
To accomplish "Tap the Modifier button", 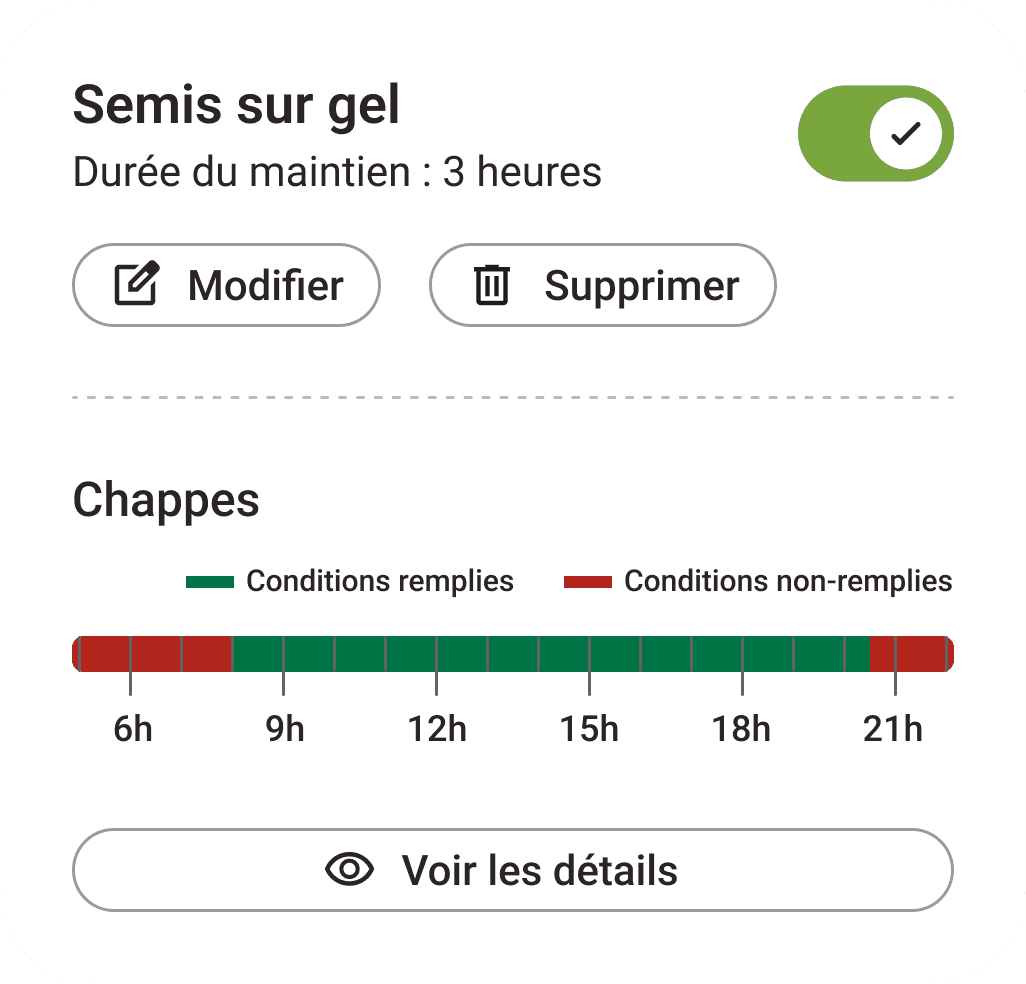I will [x=226, y=285].
